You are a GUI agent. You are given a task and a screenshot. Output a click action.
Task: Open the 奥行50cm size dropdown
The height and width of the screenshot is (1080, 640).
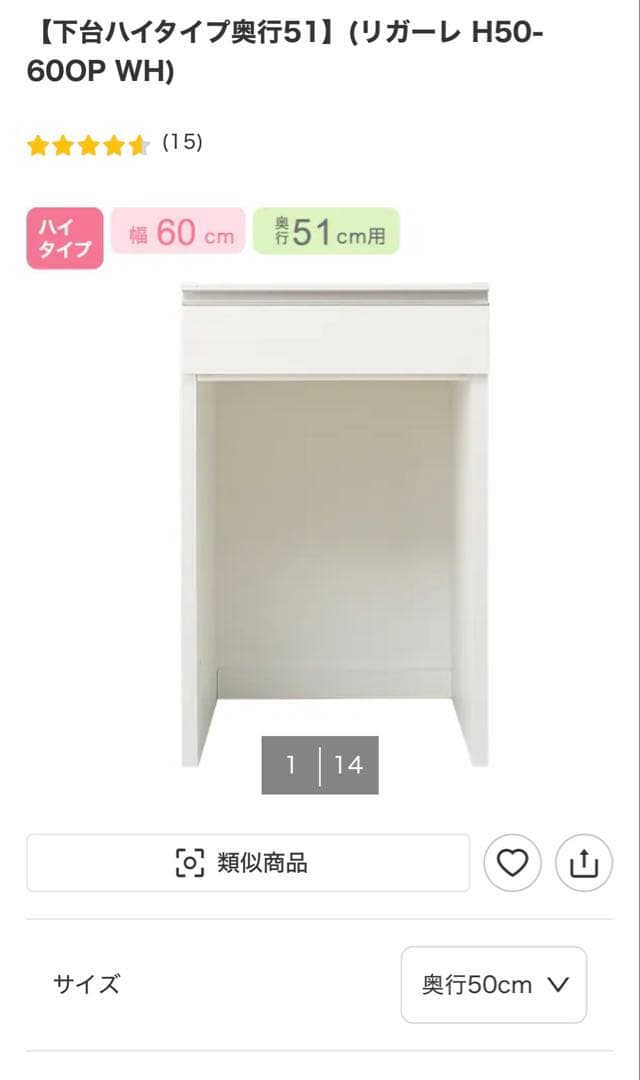(494, 985)
